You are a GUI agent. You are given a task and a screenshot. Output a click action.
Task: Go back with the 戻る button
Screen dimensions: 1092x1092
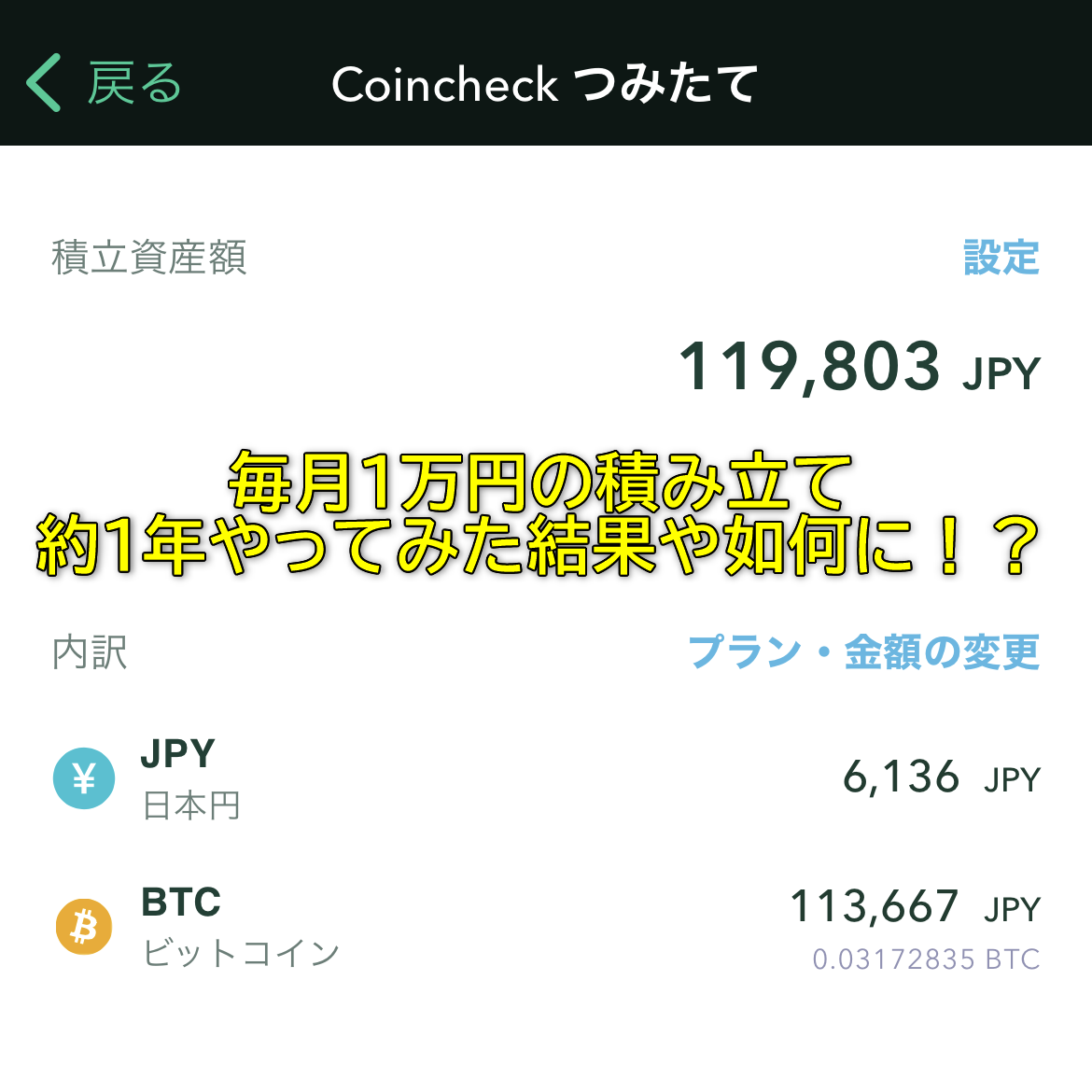tap(105, 83)
